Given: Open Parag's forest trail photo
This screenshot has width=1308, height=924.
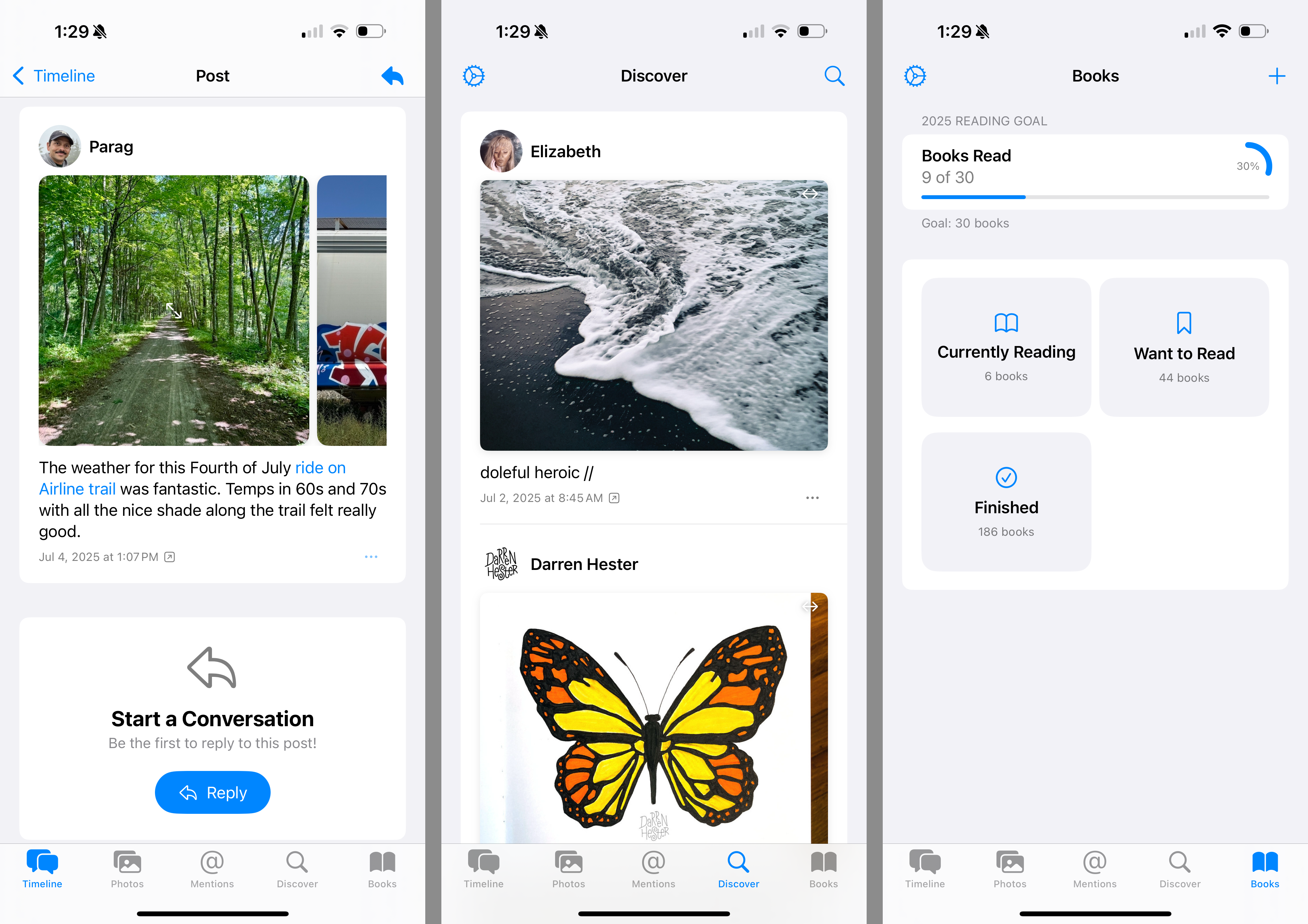Looking at the screenshot, I should [x=174, y=311].
